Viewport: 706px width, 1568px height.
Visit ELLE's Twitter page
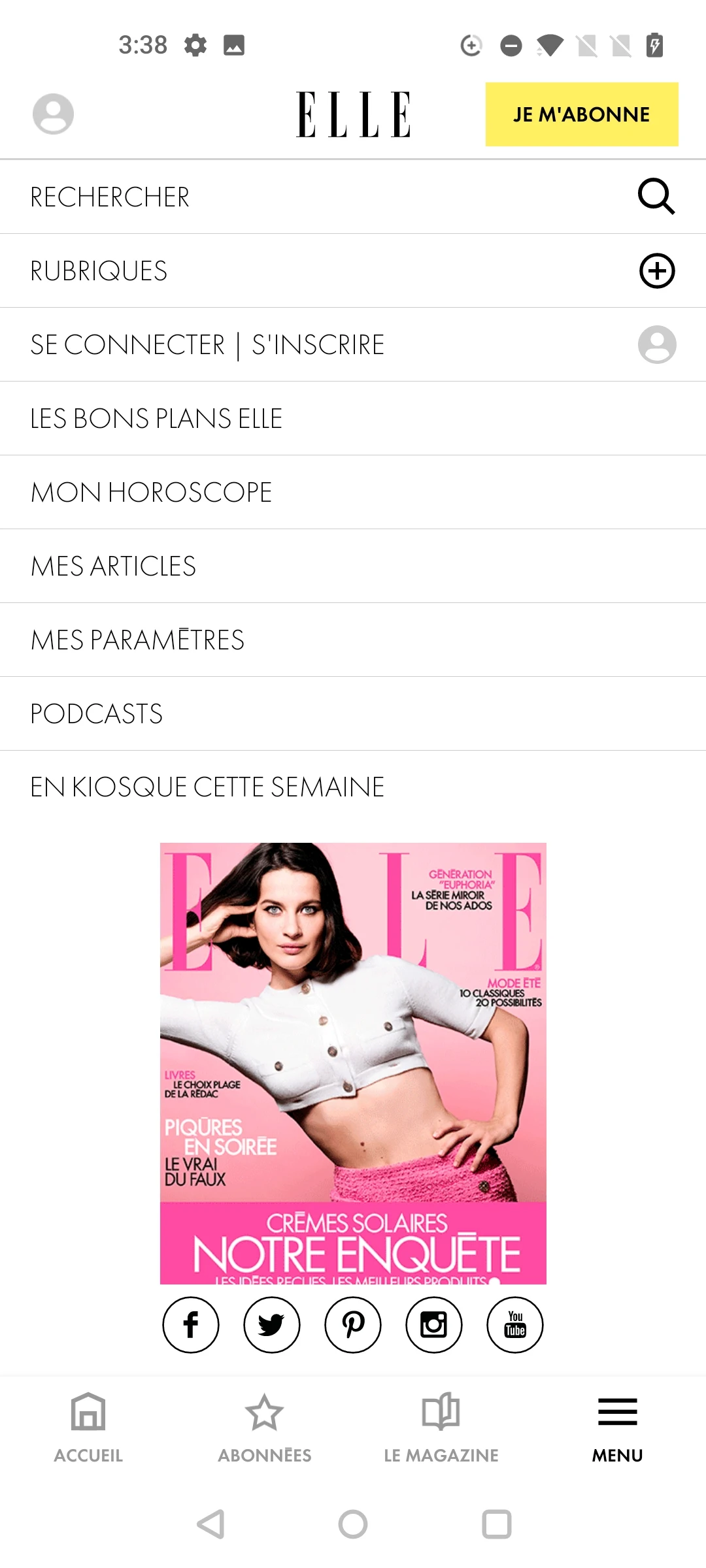[x=272, y=1325]
